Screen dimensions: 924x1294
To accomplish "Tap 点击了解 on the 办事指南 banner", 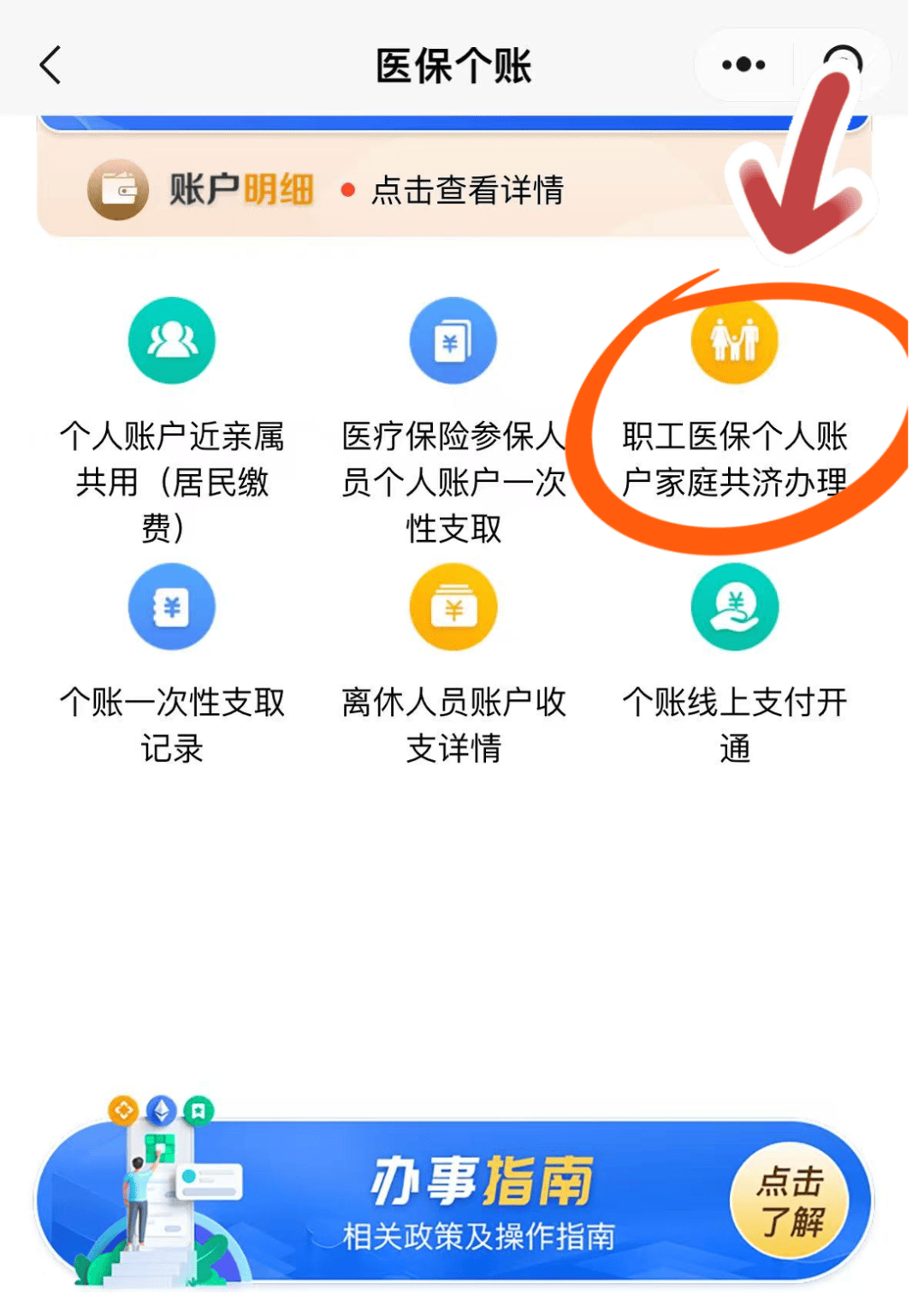I will click(791, 1196).
